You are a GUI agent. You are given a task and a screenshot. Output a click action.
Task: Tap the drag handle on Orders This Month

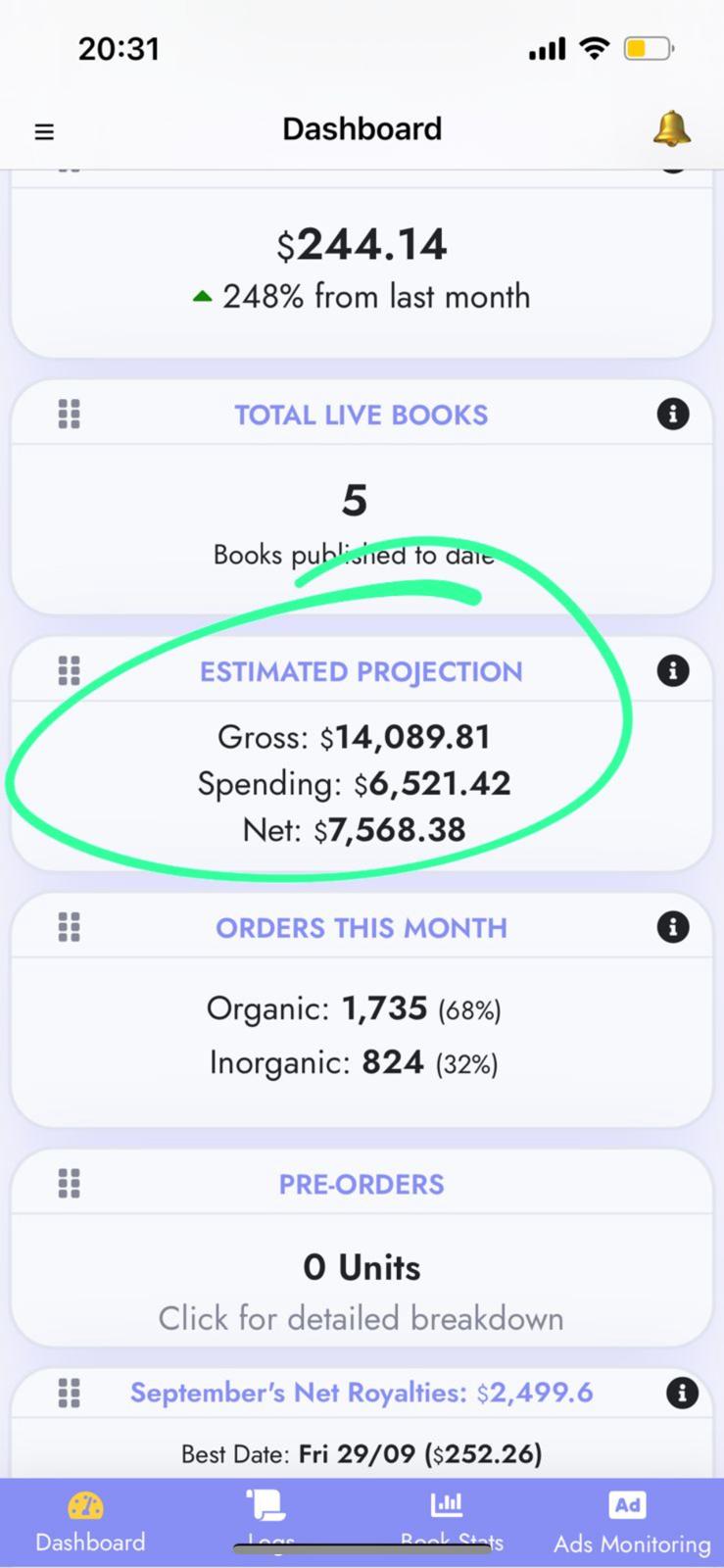(69, 927)
